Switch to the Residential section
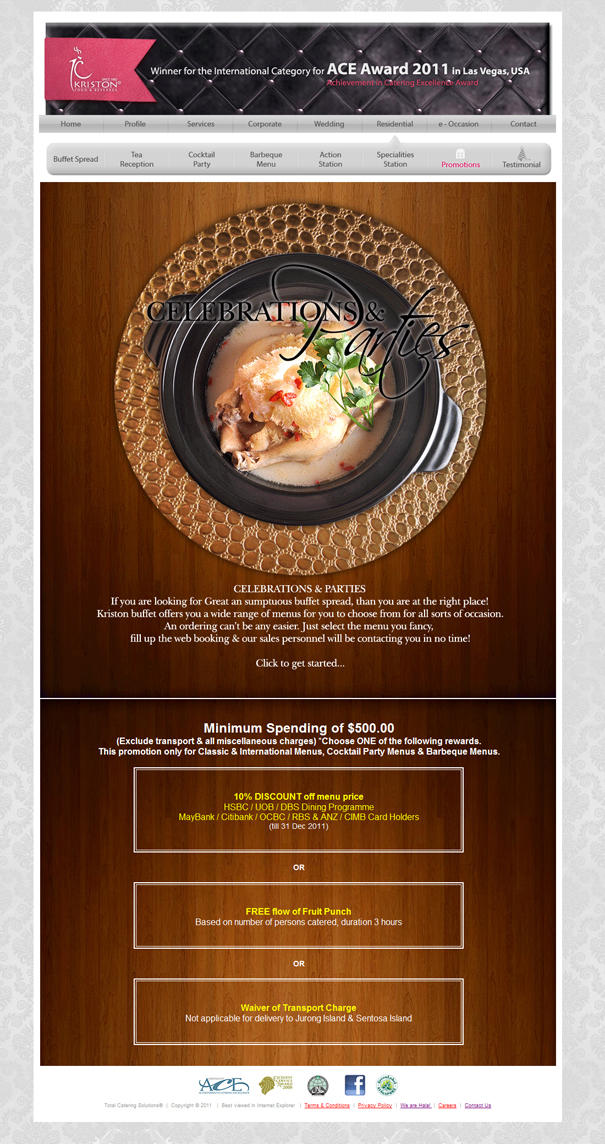The height and width of the screenshot is (1144, 605). (394, 124)
